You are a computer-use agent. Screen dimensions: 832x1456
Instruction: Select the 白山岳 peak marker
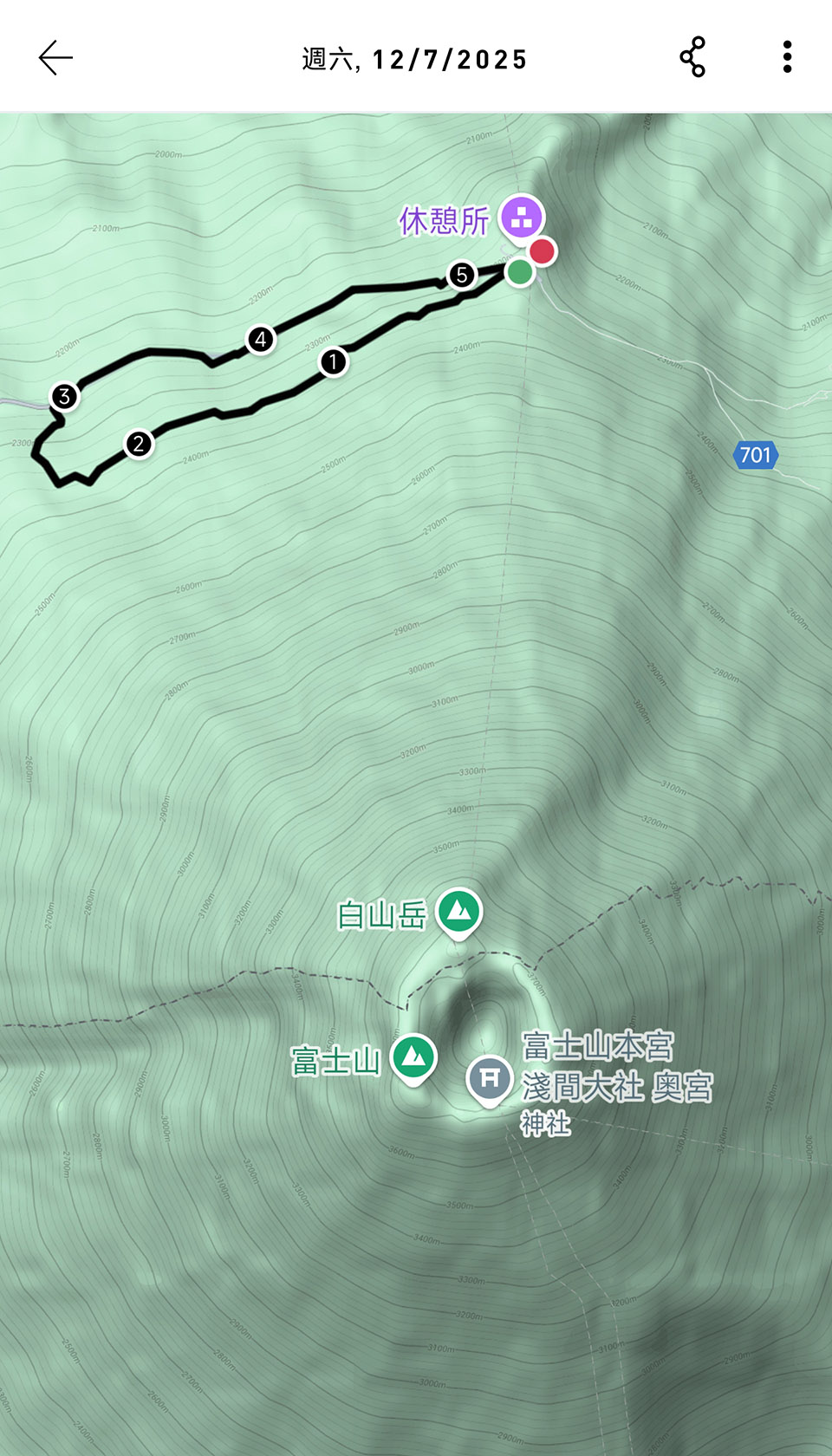pyautogui.click(x=458, y=912)
